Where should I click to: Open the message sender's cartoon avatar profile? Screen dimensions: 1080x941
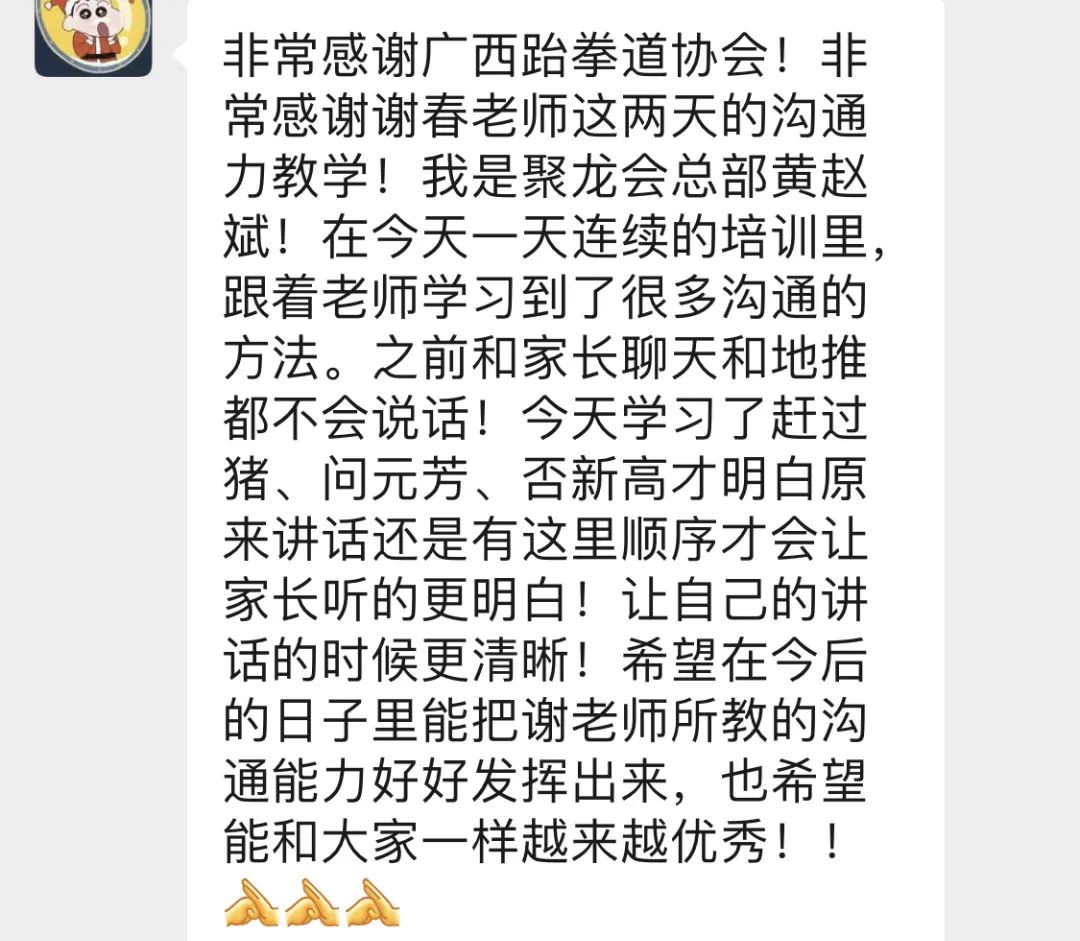coord(93,35)
